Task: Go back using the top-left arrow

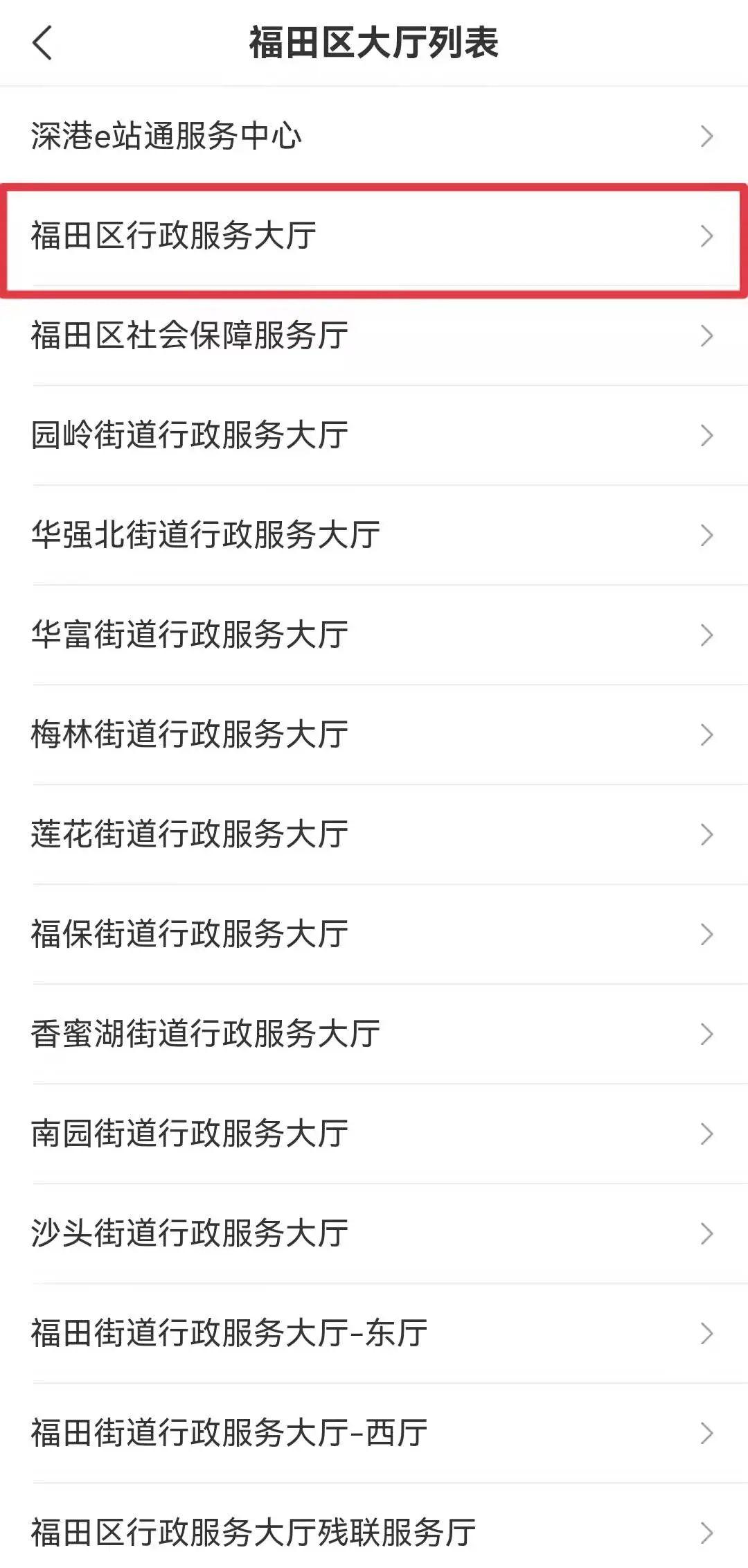Action: 43,43
